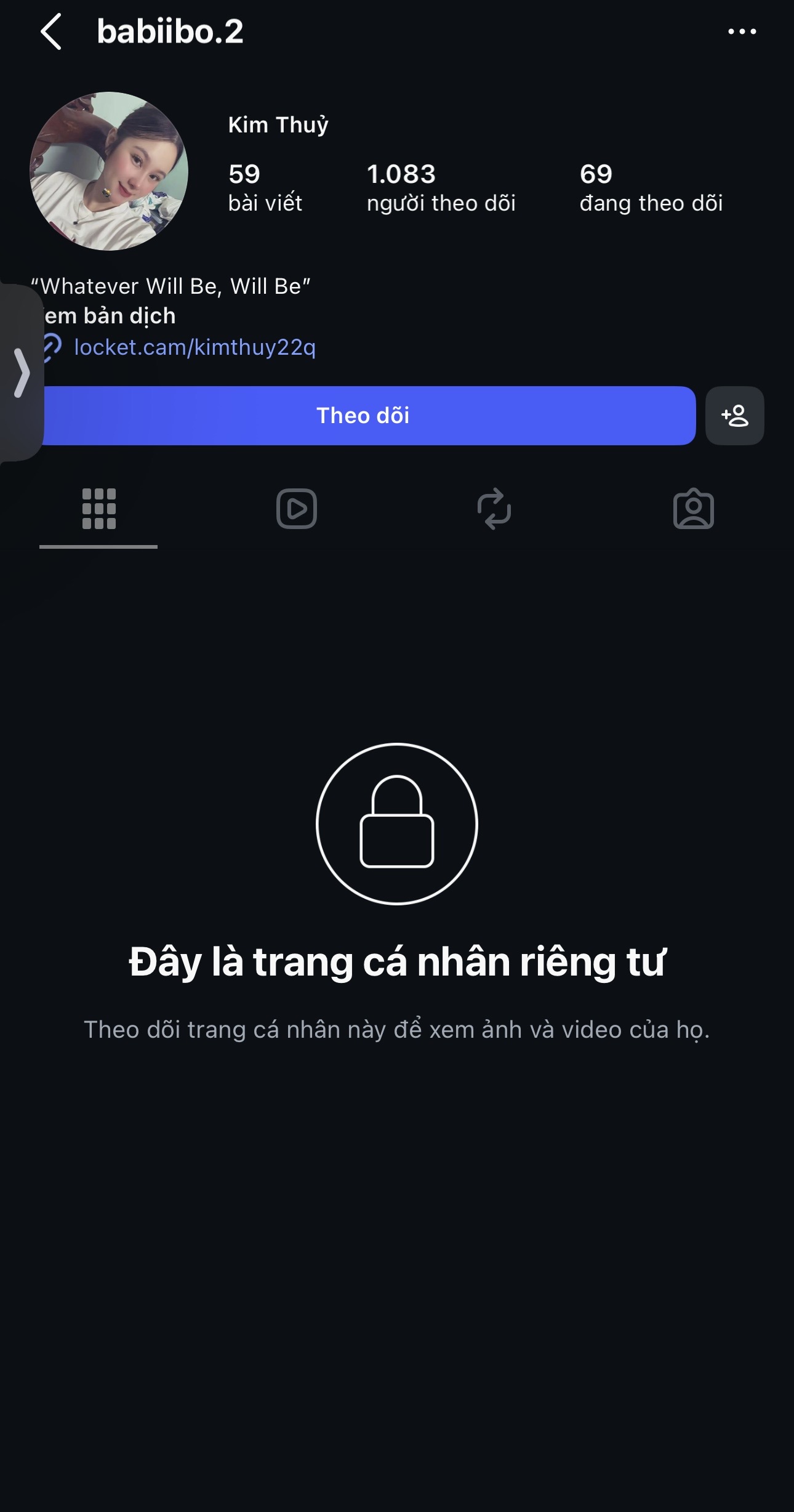Tap Xem bản dịch to translate bio
The image size is (794, 1512).
110,316
